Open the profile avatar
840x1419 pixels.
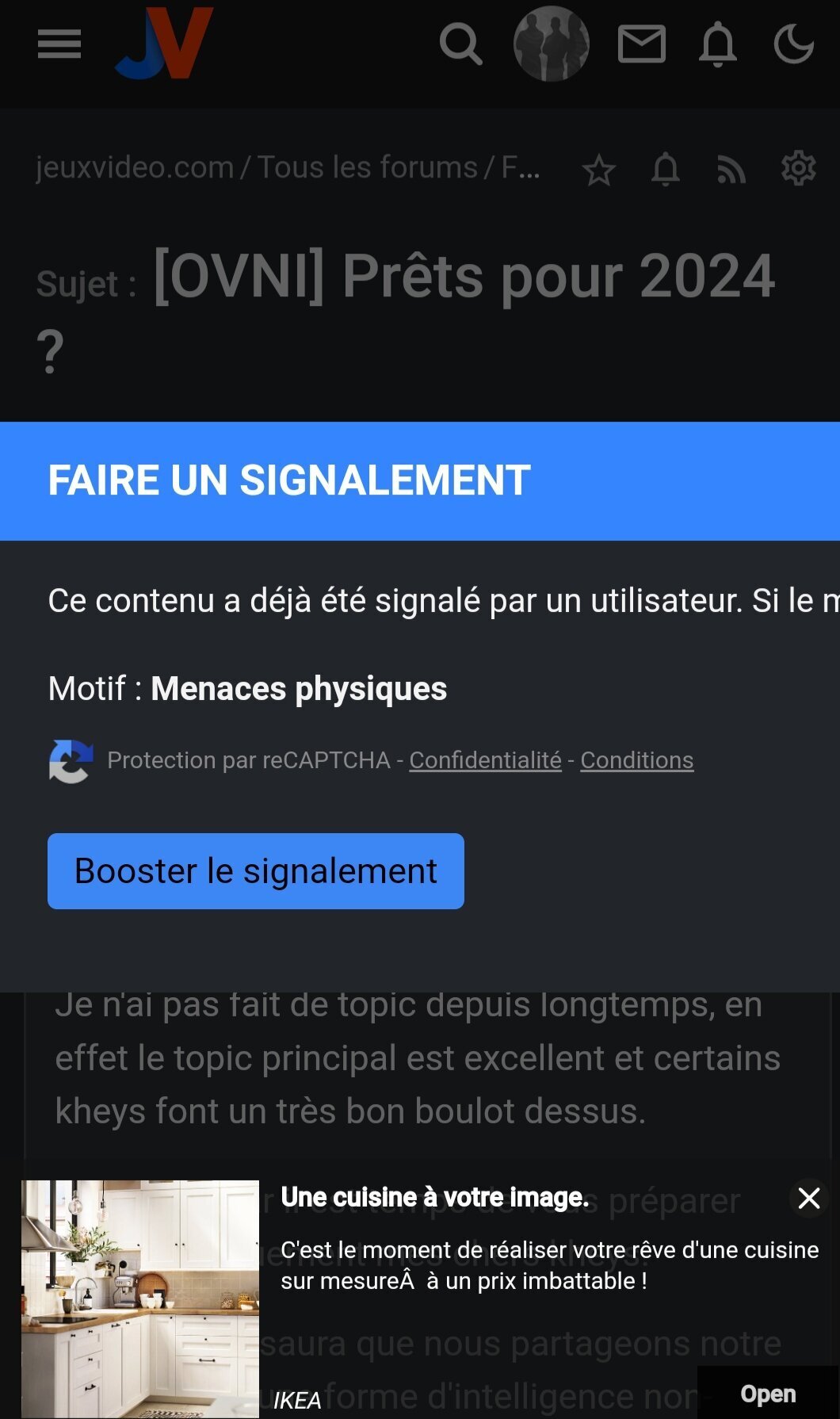[552, 44]
